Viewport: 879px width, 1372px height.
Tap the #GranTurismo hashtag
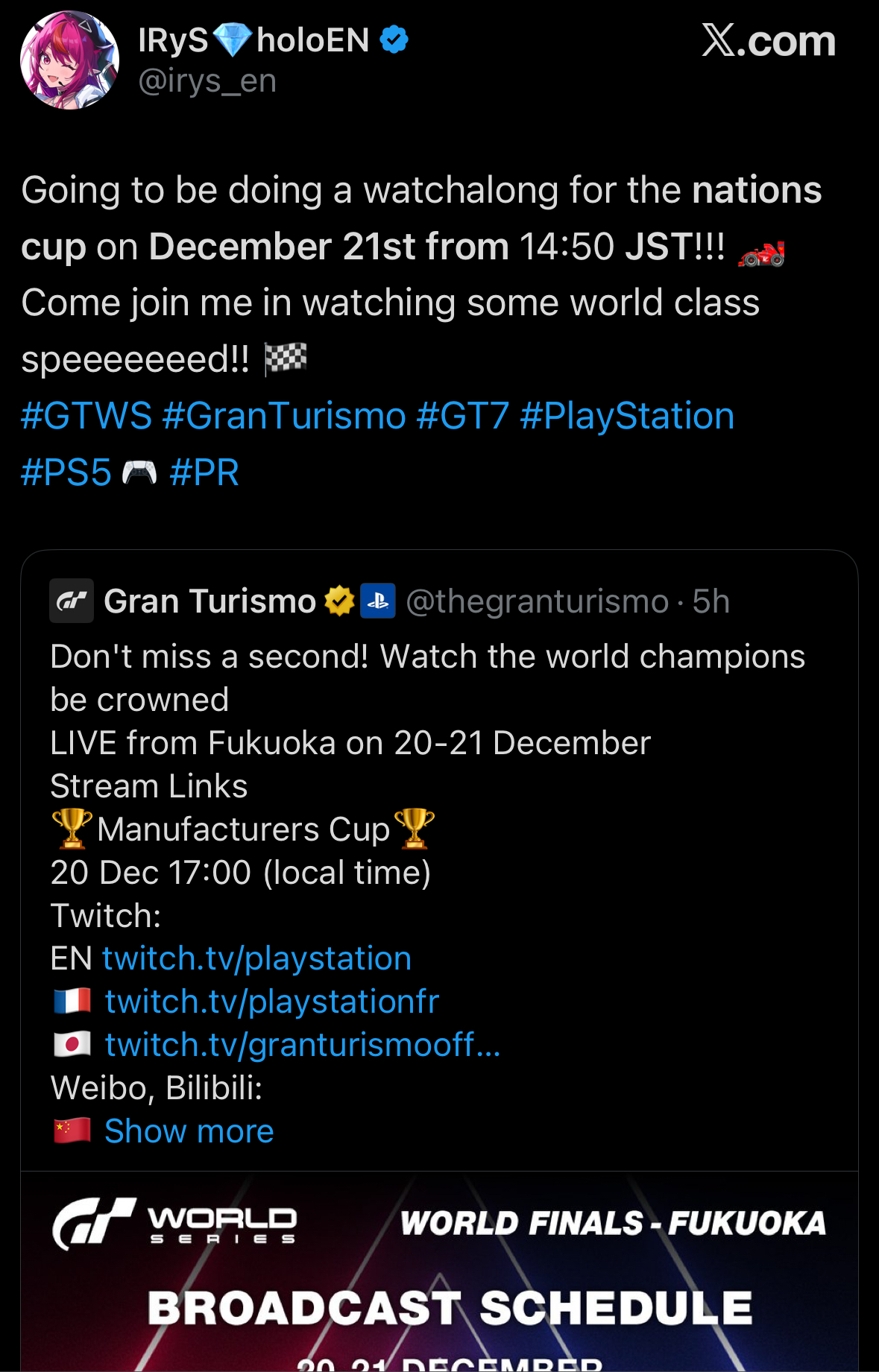284,416
